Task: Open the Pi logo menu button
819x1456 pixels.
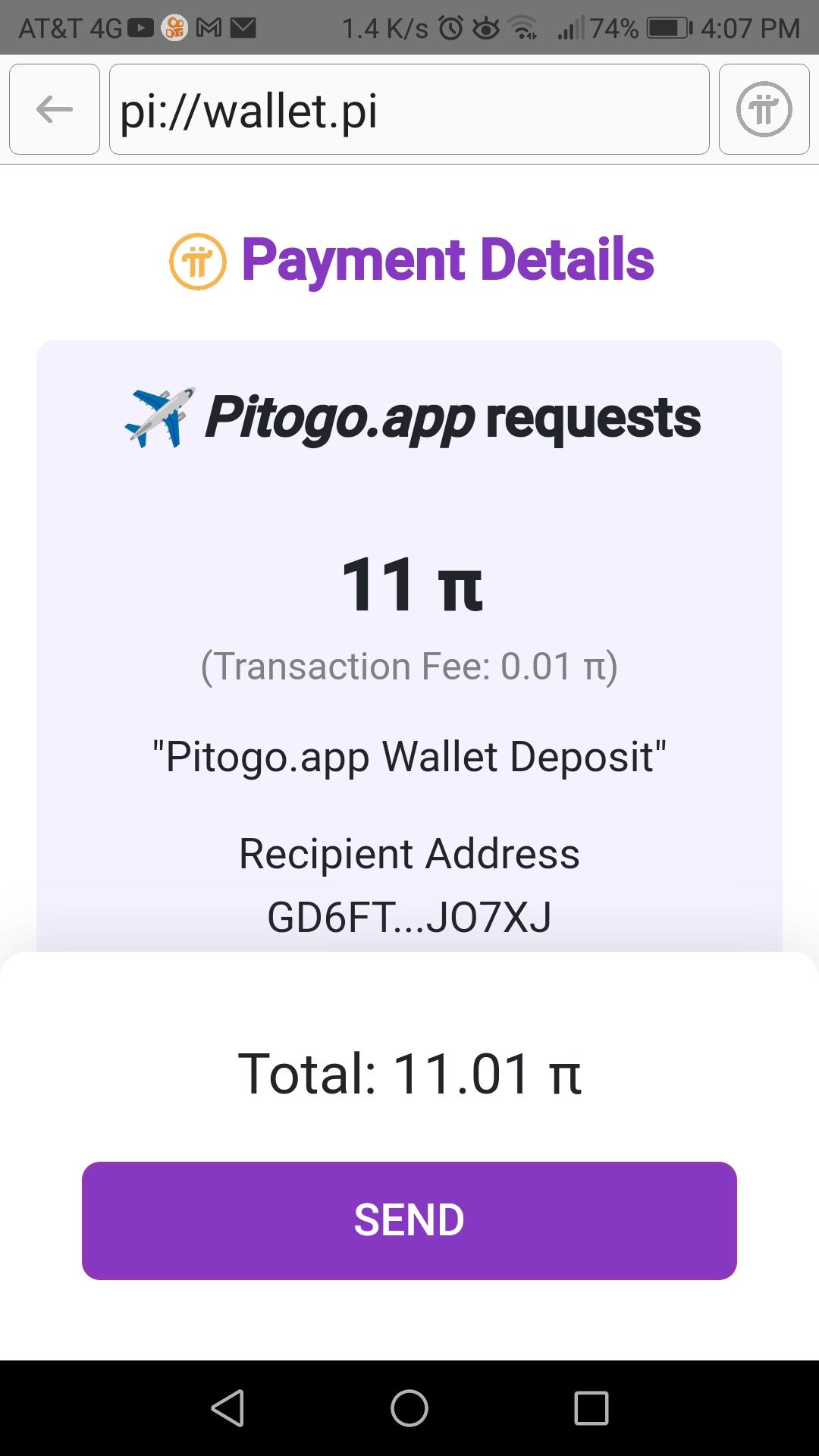Action: coord(764,109)
